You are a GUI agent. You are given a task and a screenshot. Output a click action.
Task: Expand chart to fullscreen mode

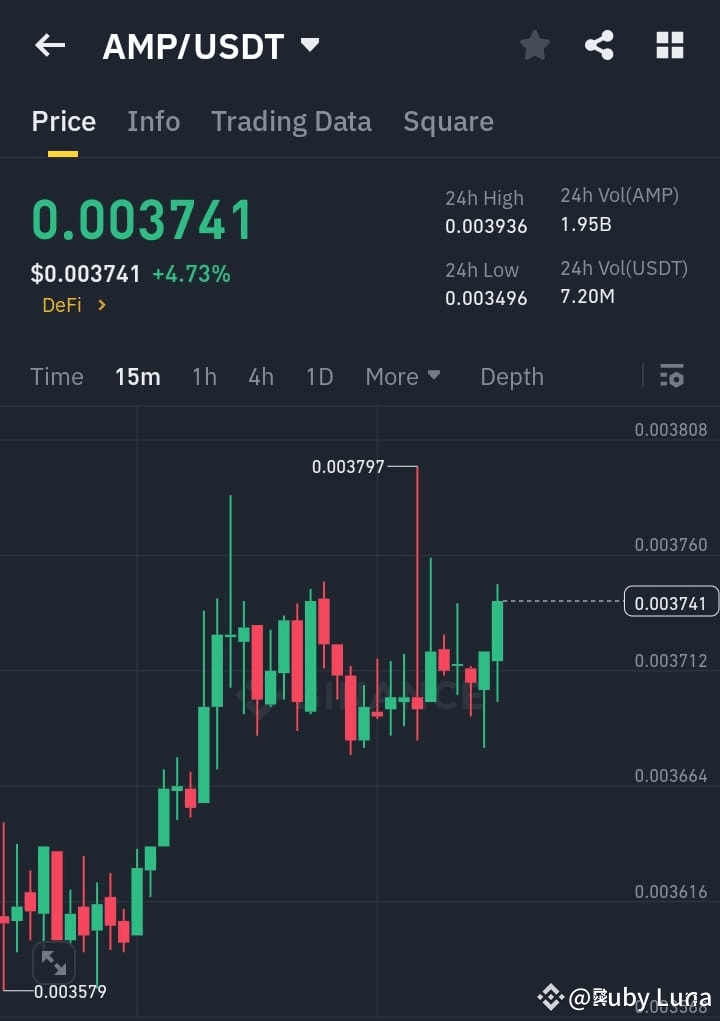53,962
